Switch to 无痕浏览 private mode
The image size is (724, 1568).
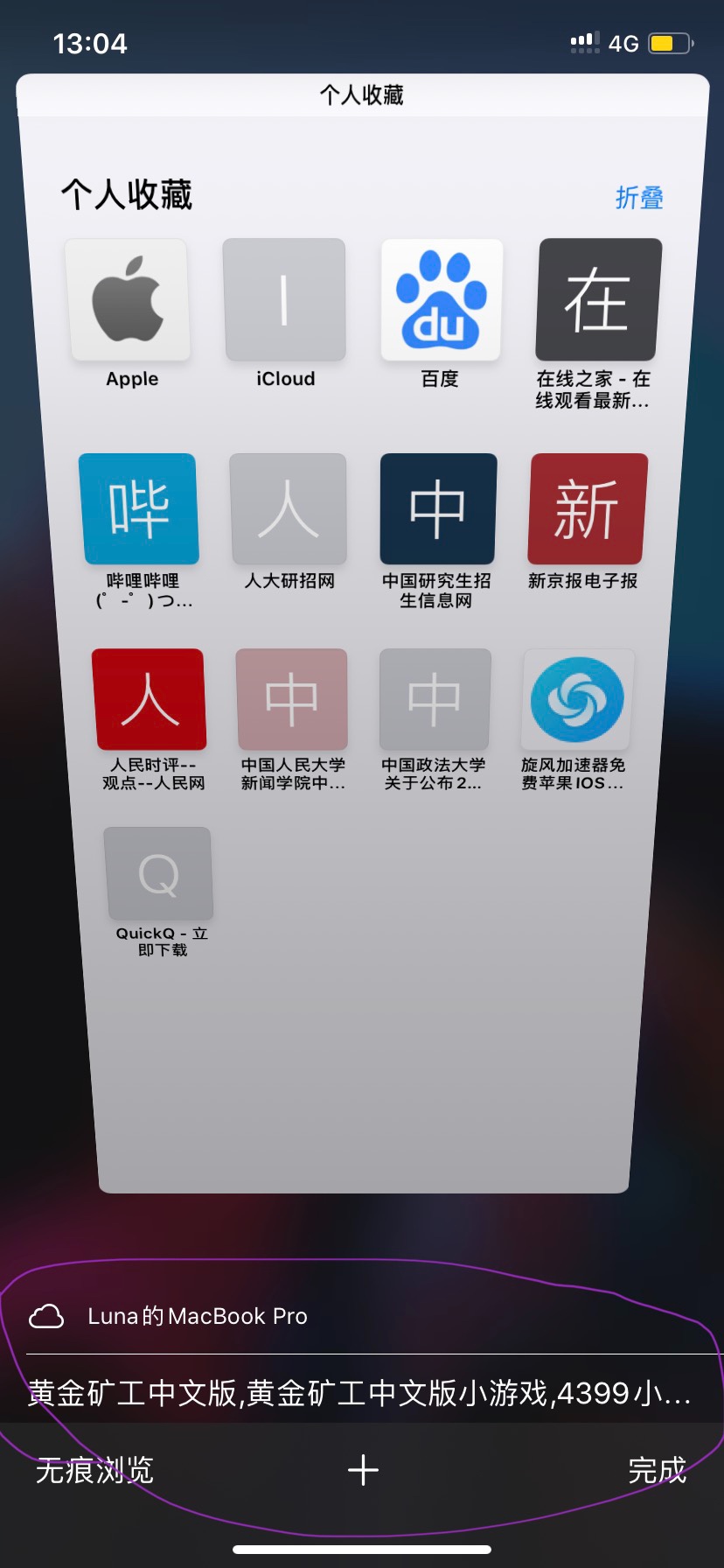(94, 1470)
